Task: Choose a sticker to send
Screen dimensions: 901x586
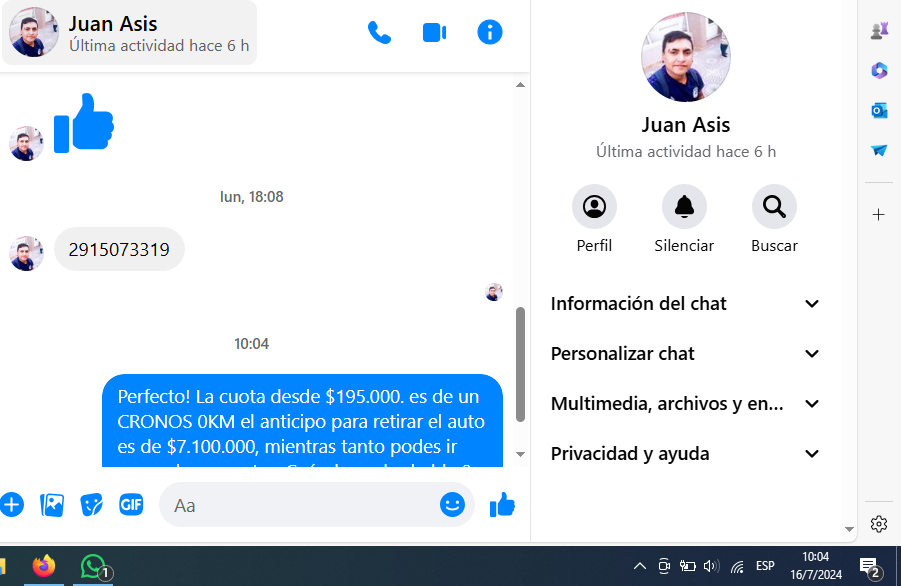Action: pyautogui.click(x=92, y=505)
